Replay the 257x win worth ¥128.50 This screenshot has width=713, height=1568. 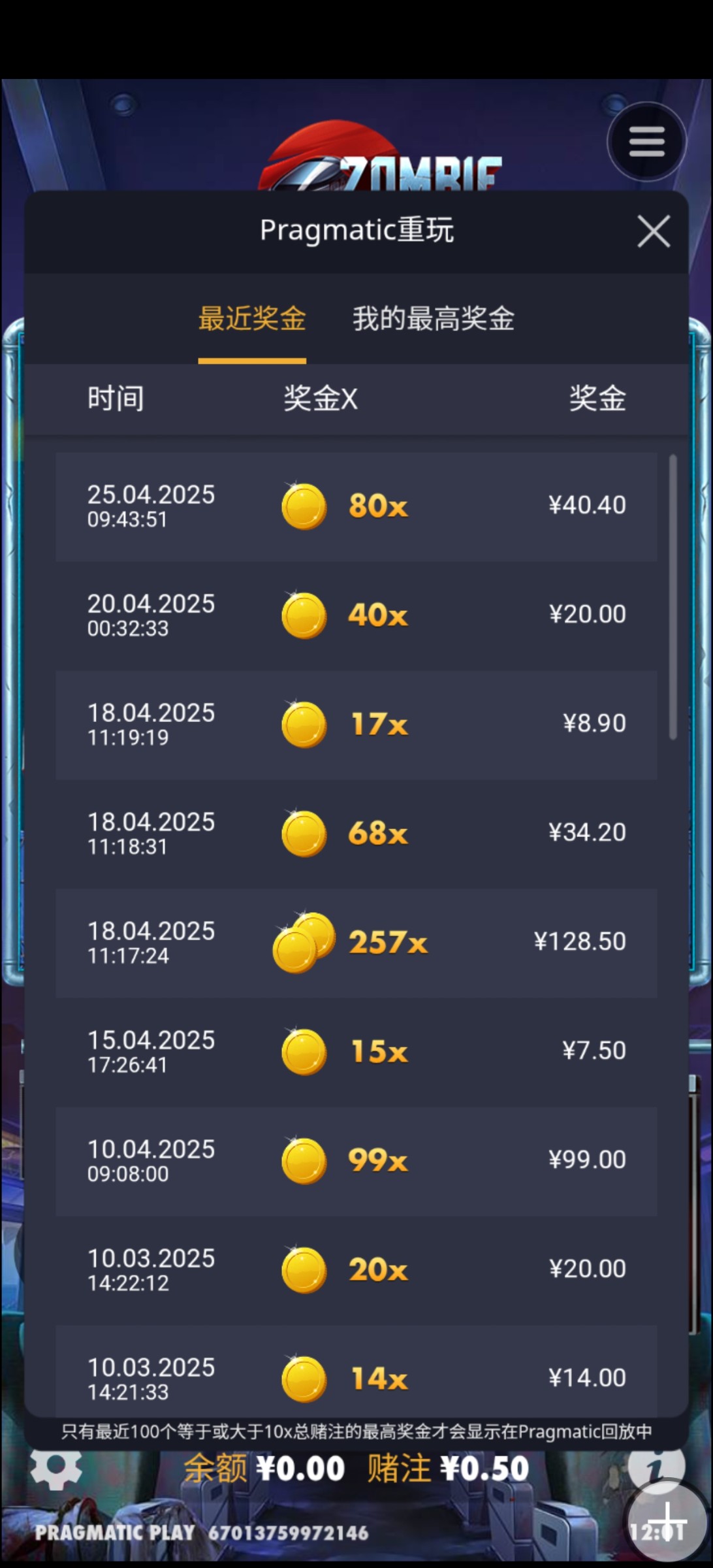[356, 943]
